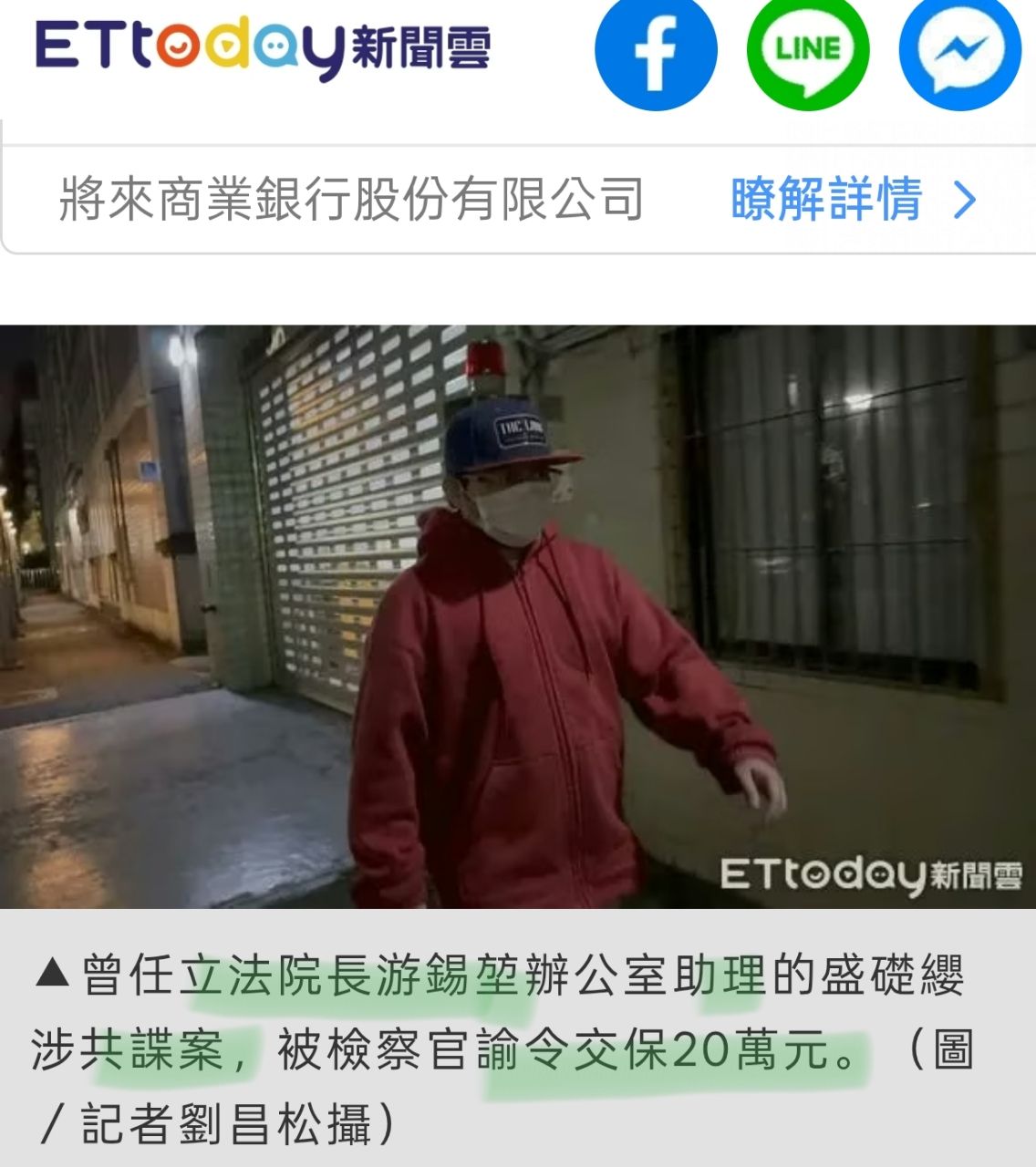
Task: Share the article through Messenger
Action: click(x=960, y=51)
